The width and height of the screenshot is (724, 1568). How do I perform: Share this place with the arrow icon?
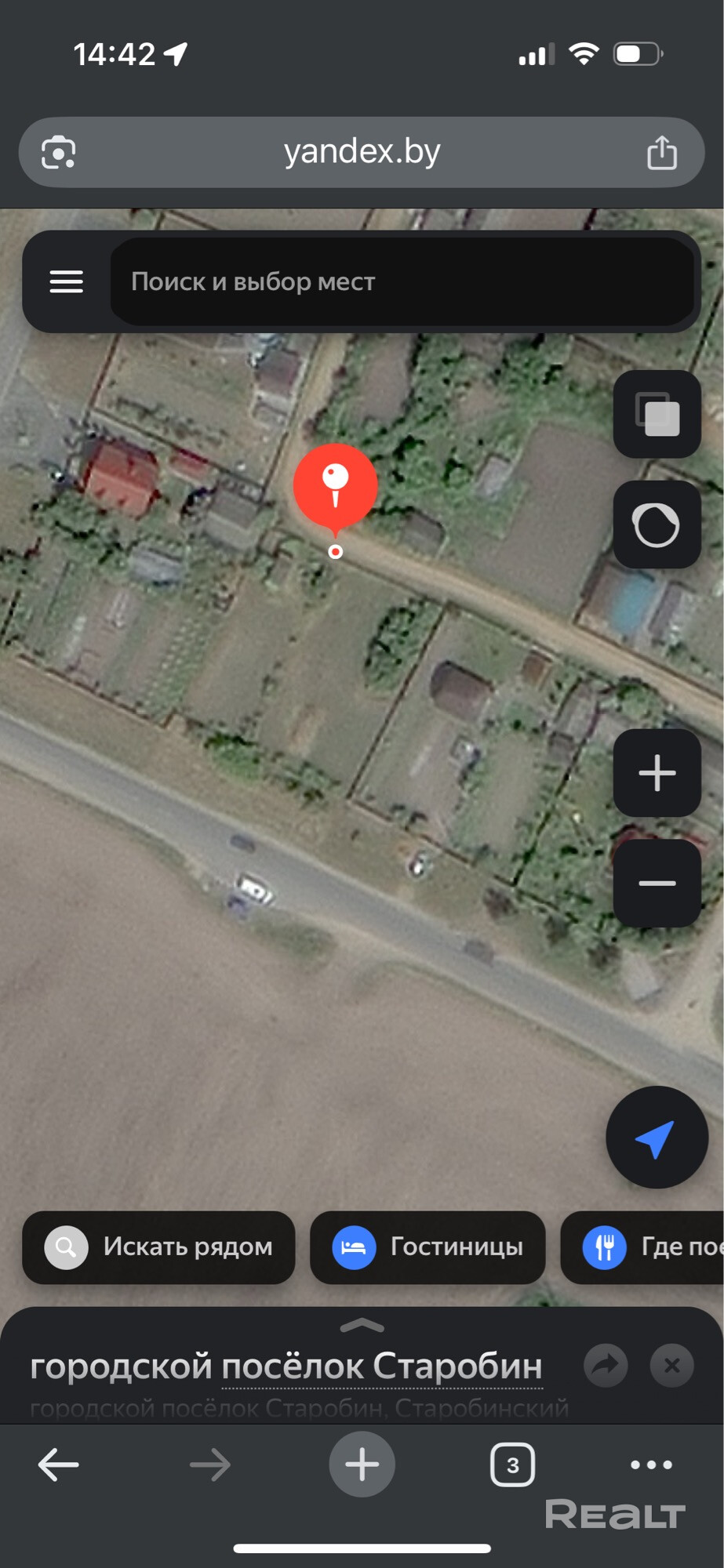click(606, 1366)
